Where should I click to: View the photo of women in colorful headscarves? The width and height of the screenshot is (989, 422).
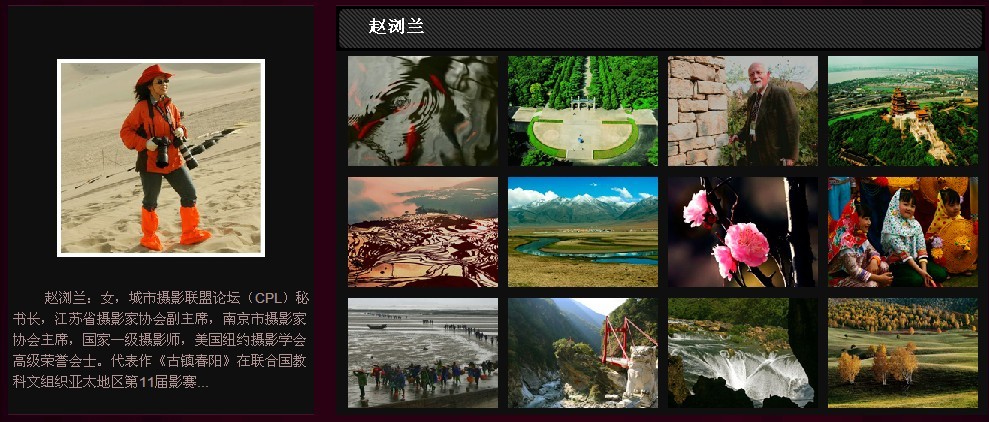tap(902, 232)
